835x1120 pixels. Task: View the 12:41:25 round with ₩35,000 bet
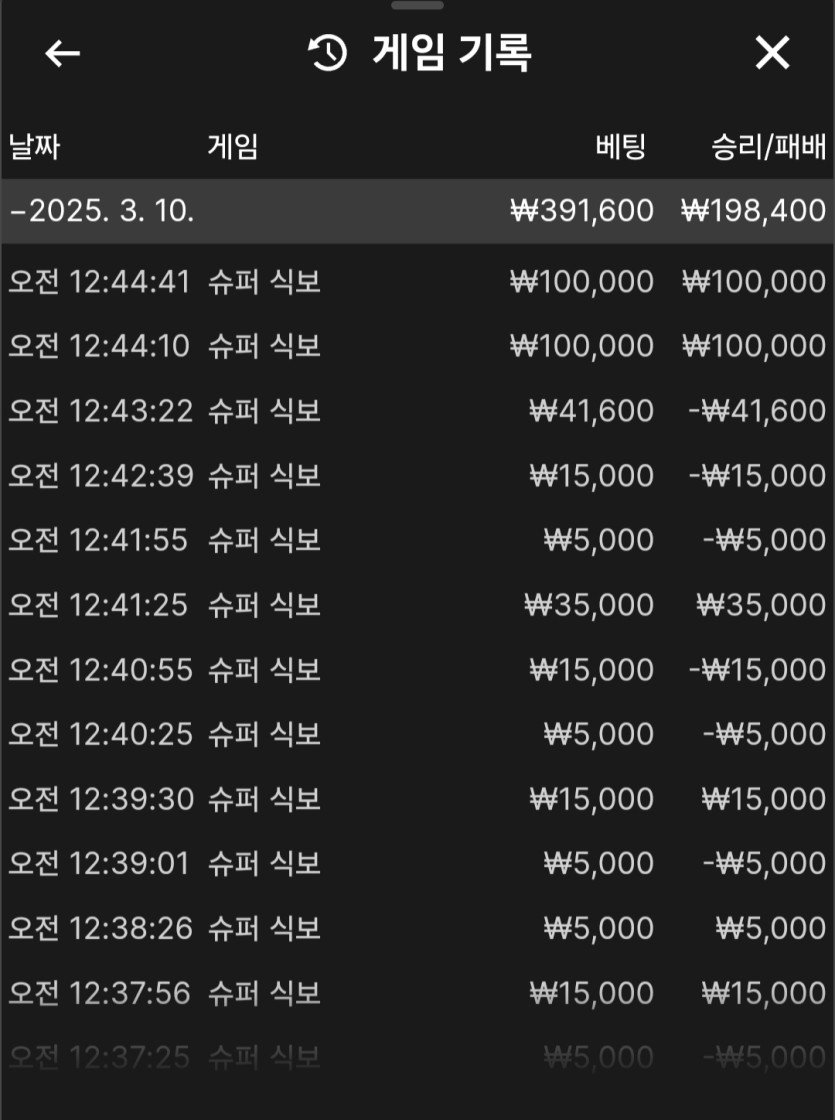pyautogui.click(x=417, y=605)
